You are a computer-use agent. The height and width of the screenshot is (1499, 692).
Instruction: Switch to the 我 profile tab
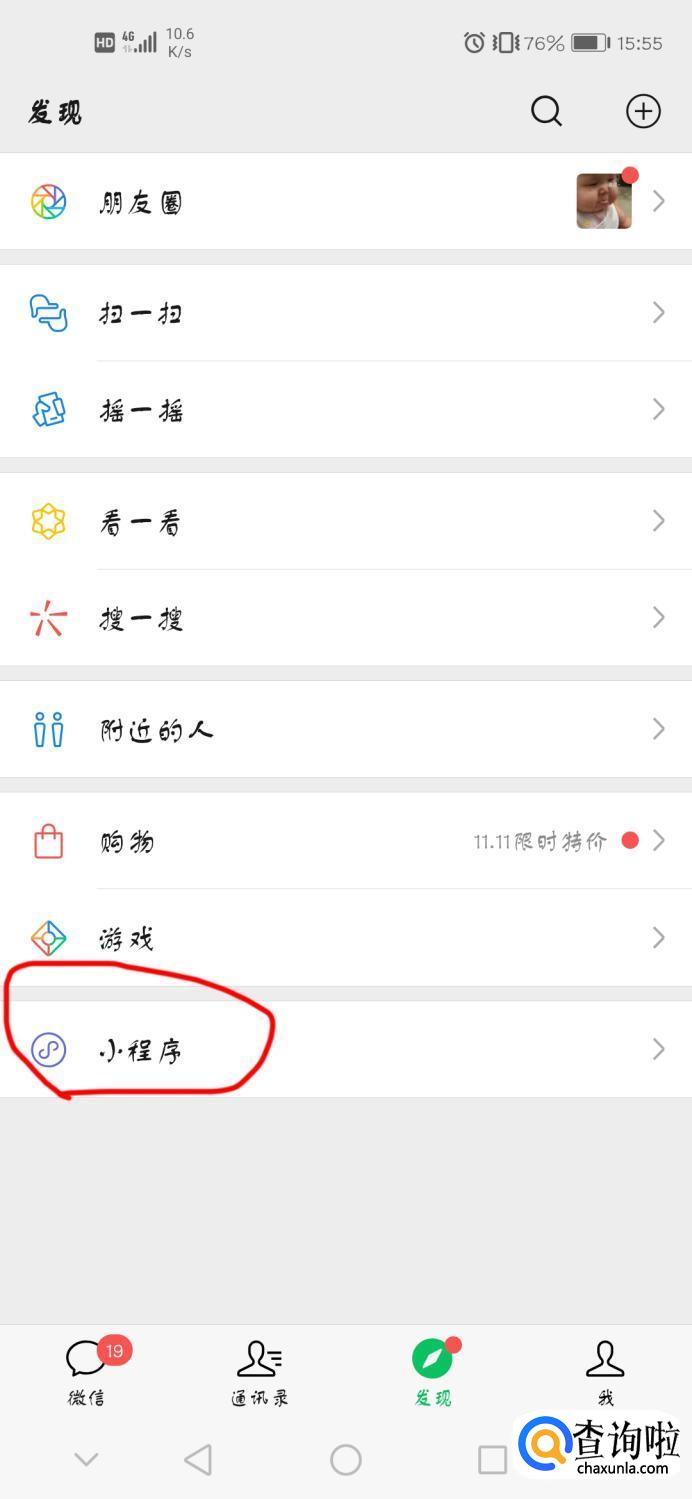point(605,1372)
